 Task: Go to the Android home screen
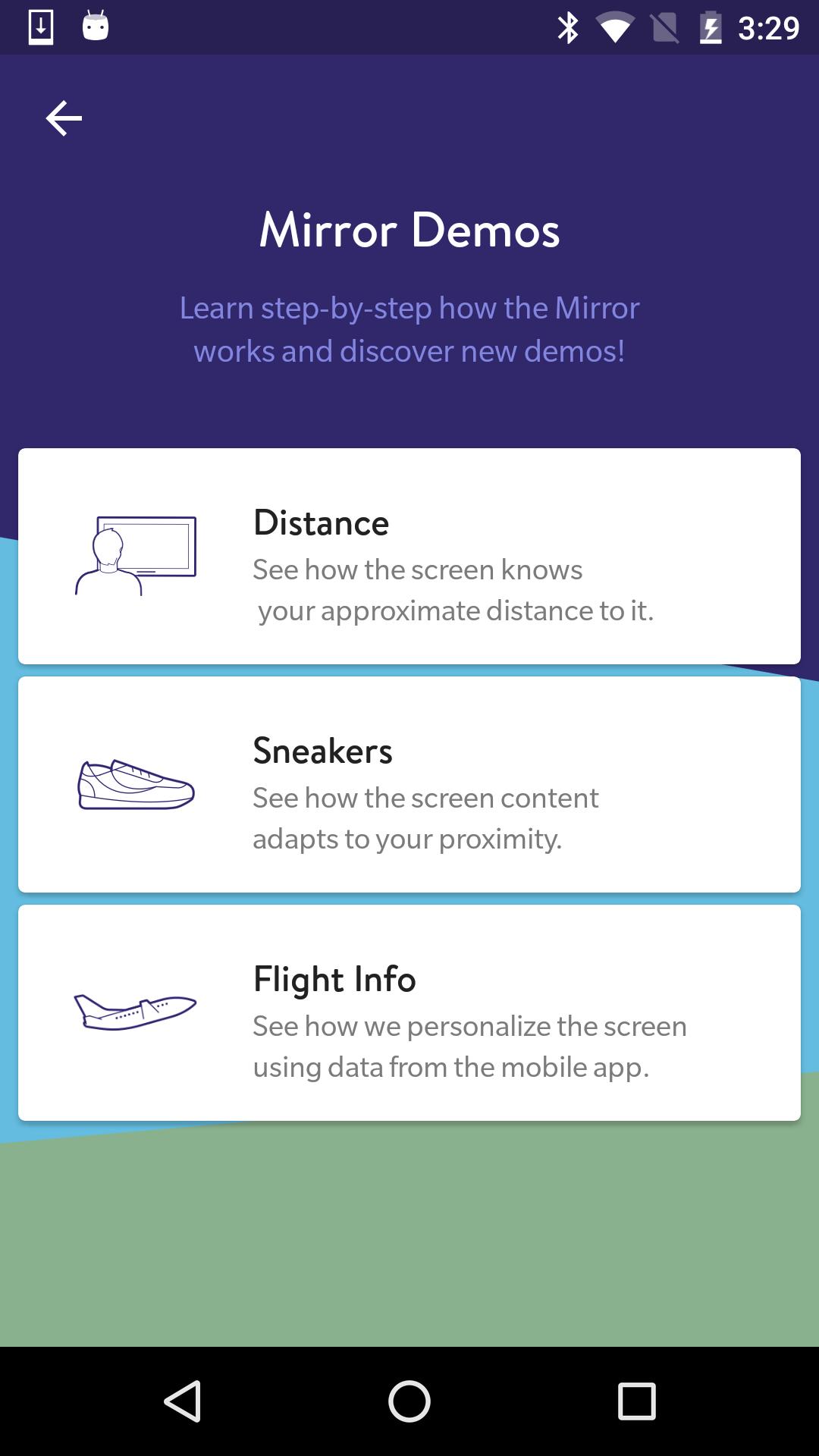click(409, 1401)
